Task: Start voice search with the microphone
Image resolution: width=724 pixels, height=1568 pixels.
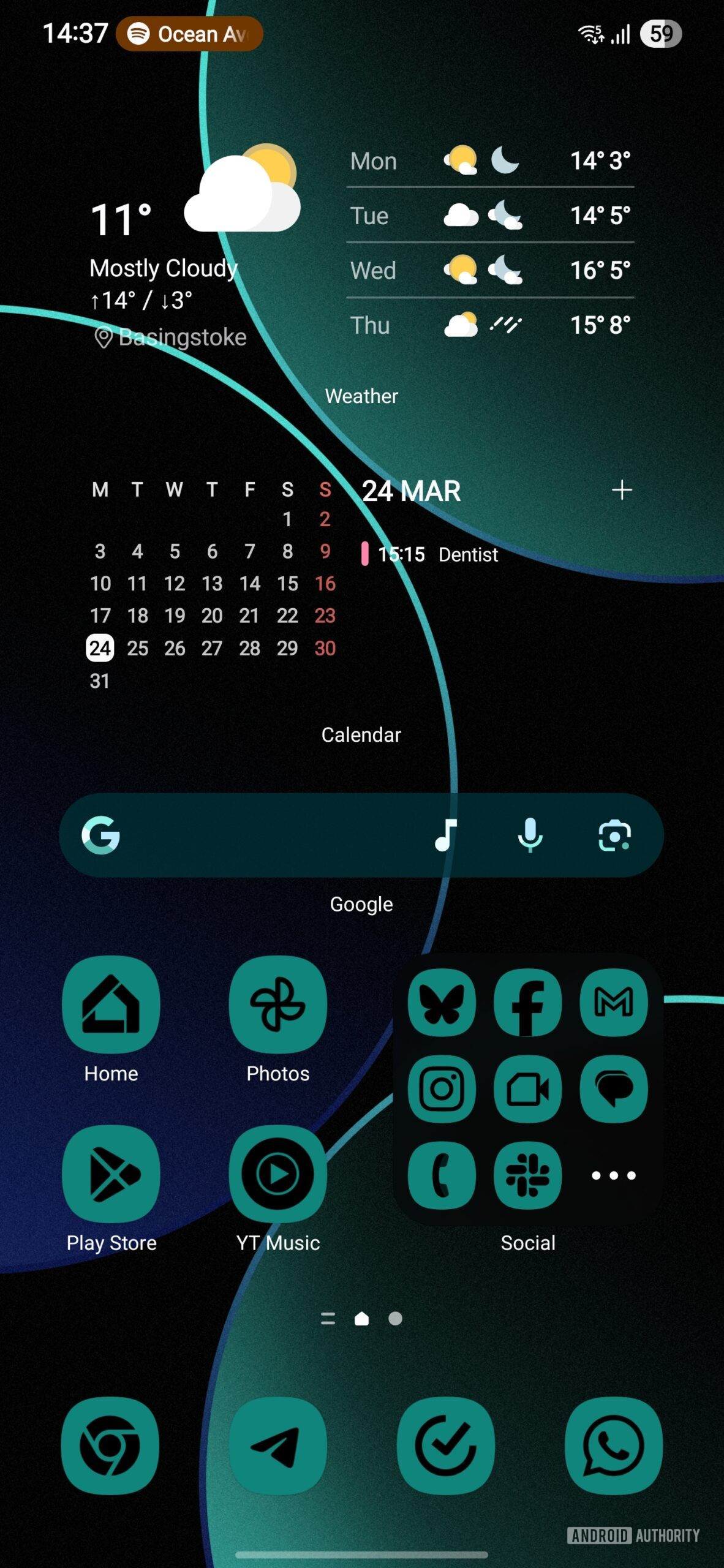Action: tap(530, 835)
